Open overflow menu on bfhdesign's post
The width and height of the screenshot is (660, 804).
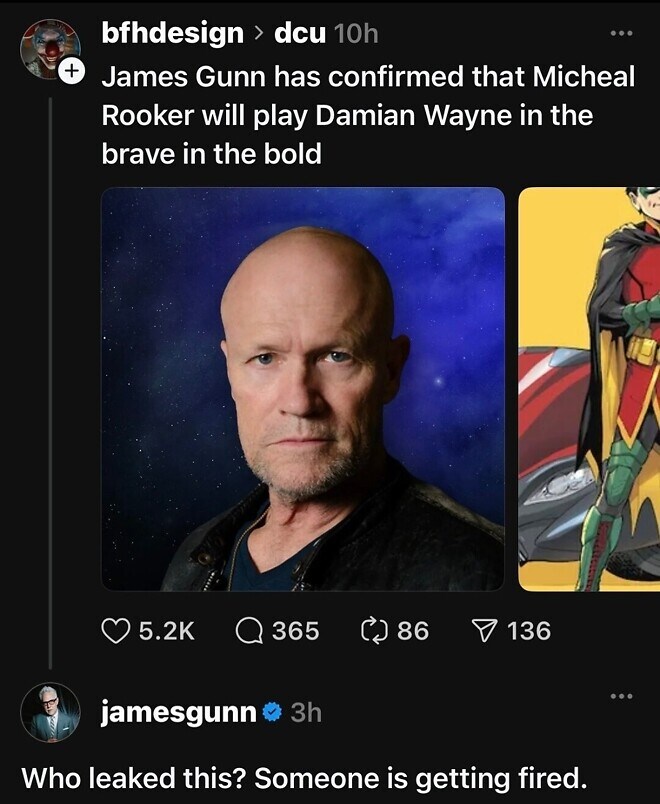point(621,33)
